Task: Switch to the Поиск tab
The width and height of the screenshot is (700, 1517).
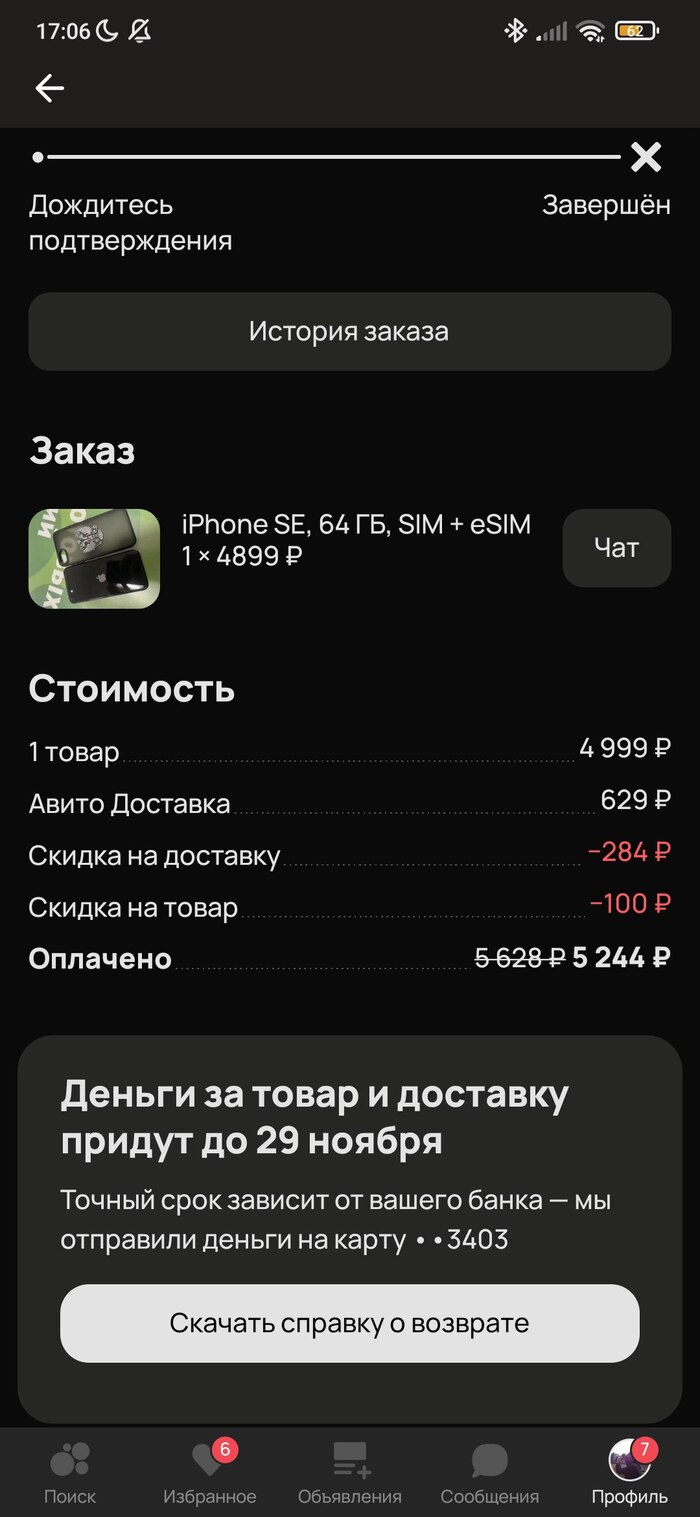Action: pyautogui.click(x=70, y=1473)
